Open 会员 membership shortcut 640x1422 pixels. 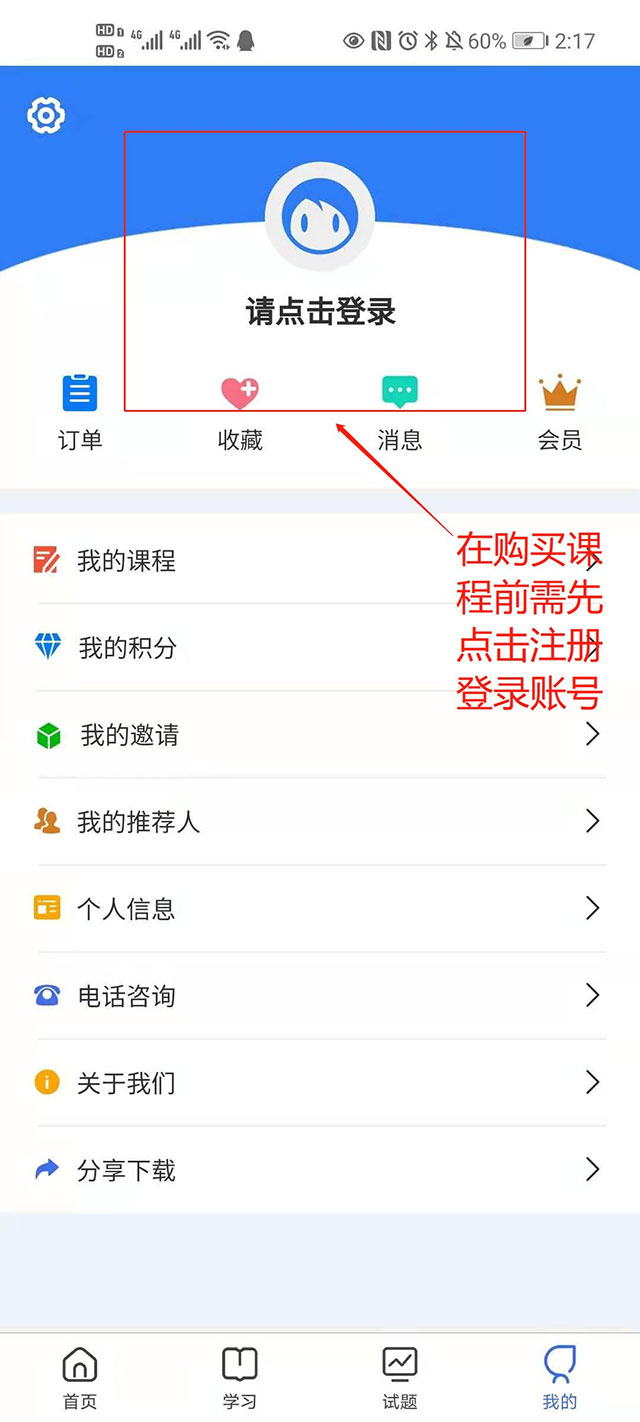click(560, 412)
